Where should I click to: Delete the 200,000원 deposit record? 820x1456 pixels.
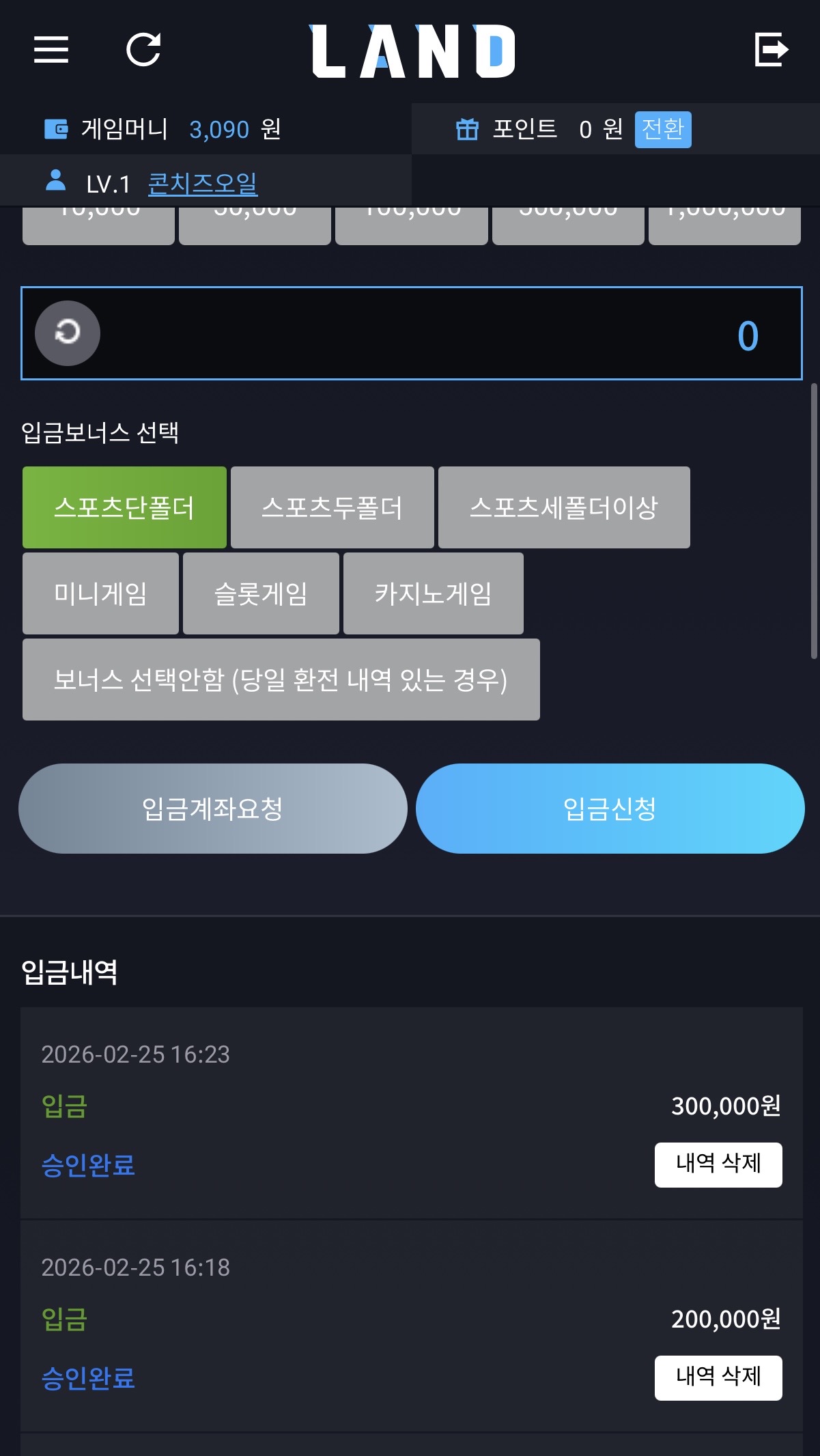coord(718,1378)
